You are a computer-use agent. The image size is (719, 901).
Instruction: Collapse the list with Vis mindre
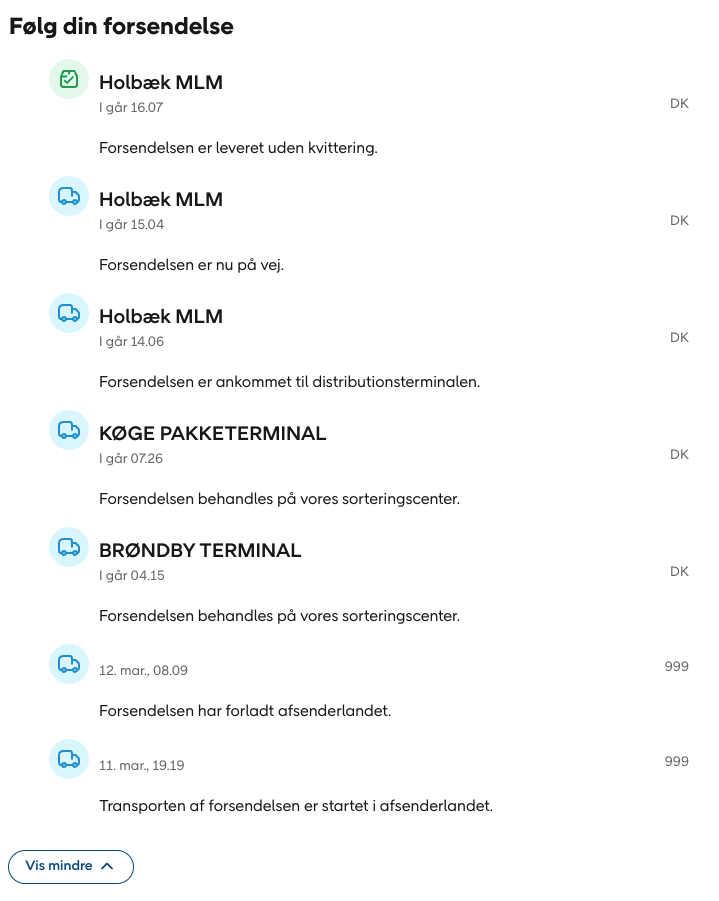pos(70,866)
